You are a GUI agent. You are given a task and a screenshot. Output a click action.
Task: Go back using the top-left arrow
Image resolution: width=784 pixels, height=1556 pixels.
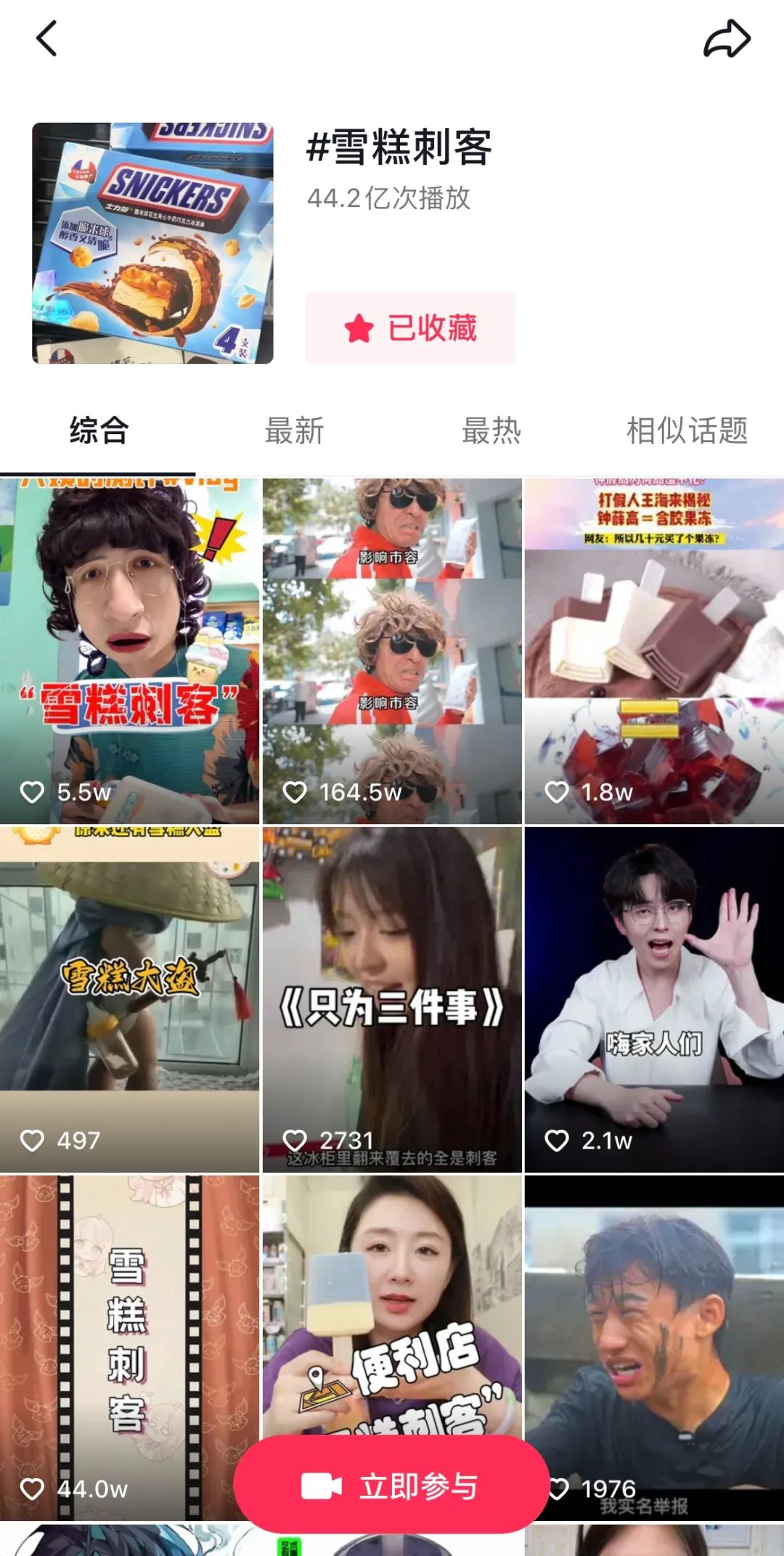point(46,38)
